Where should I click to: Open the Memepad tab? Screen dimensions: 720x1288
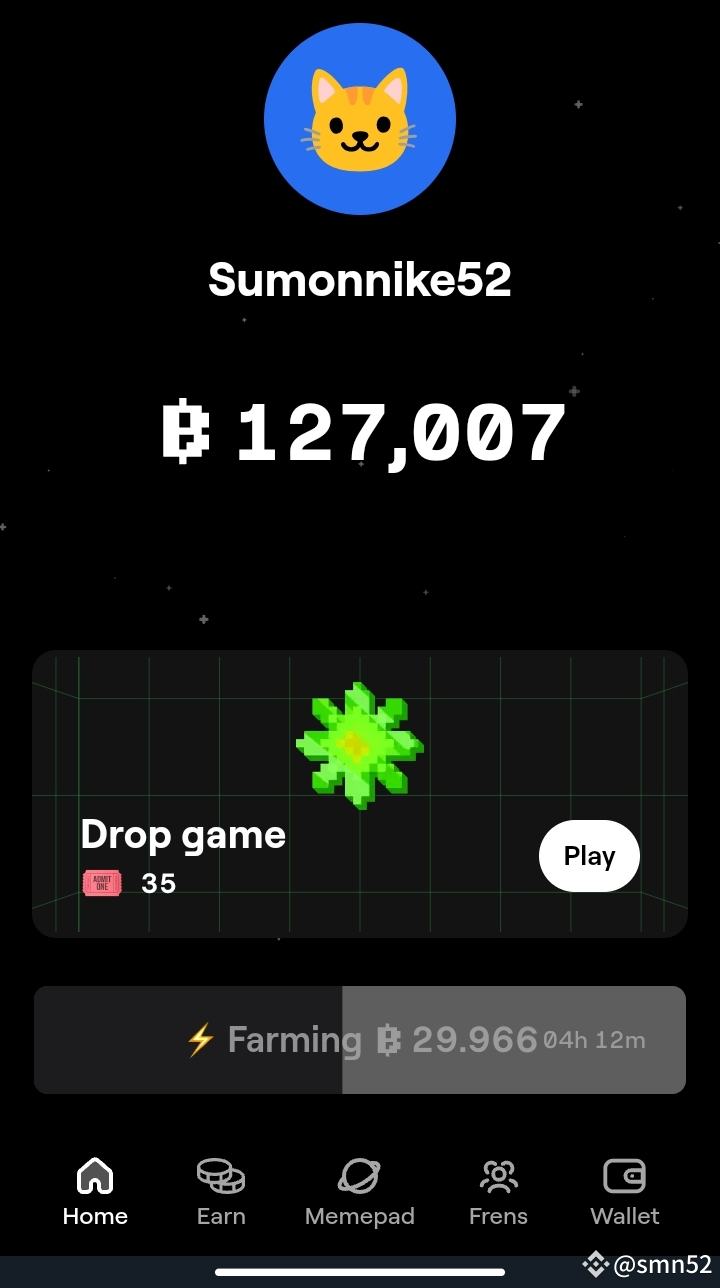[x=360, y=1192]
